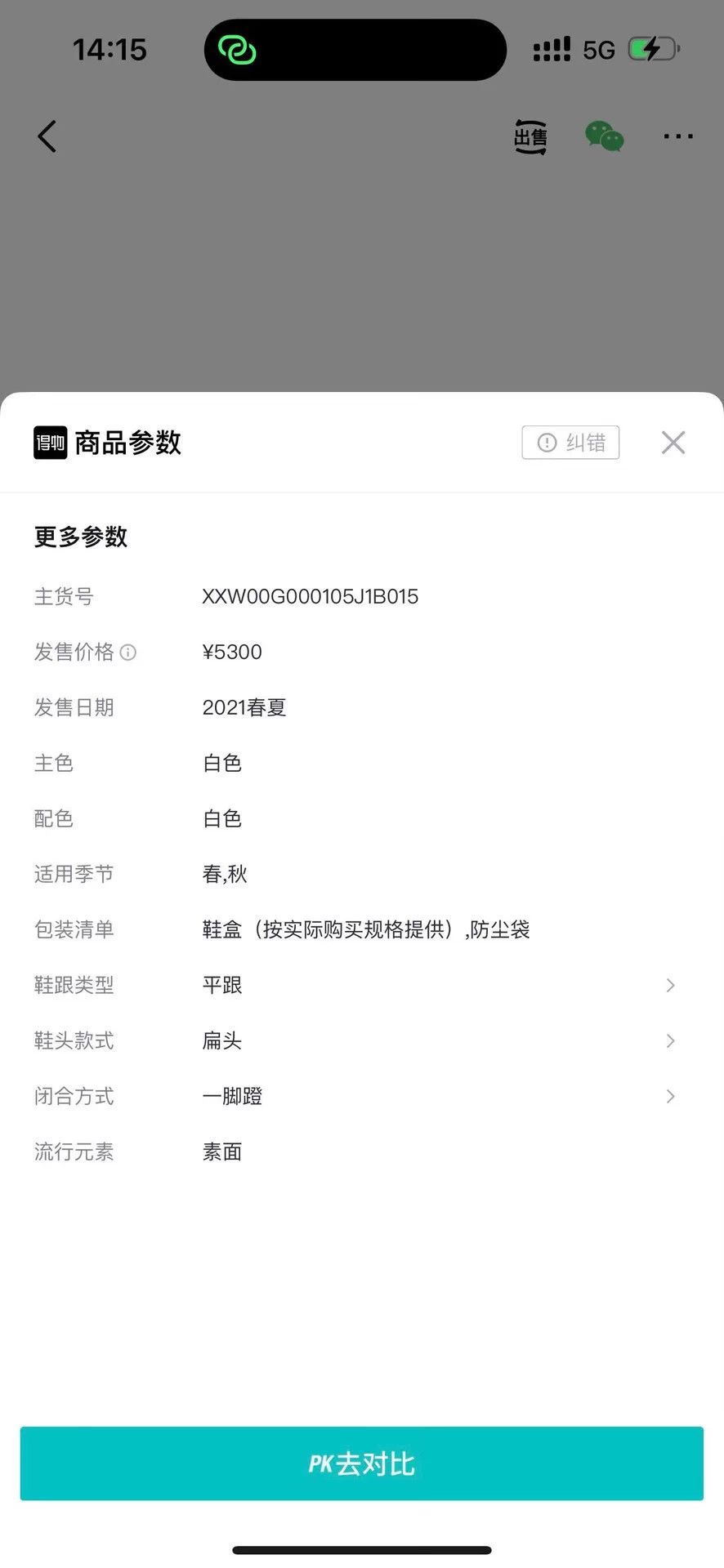The height and width of the screenshot is (1568, 724).
Task: Tap the 纠错 report error button
Action: click(570, 443)
